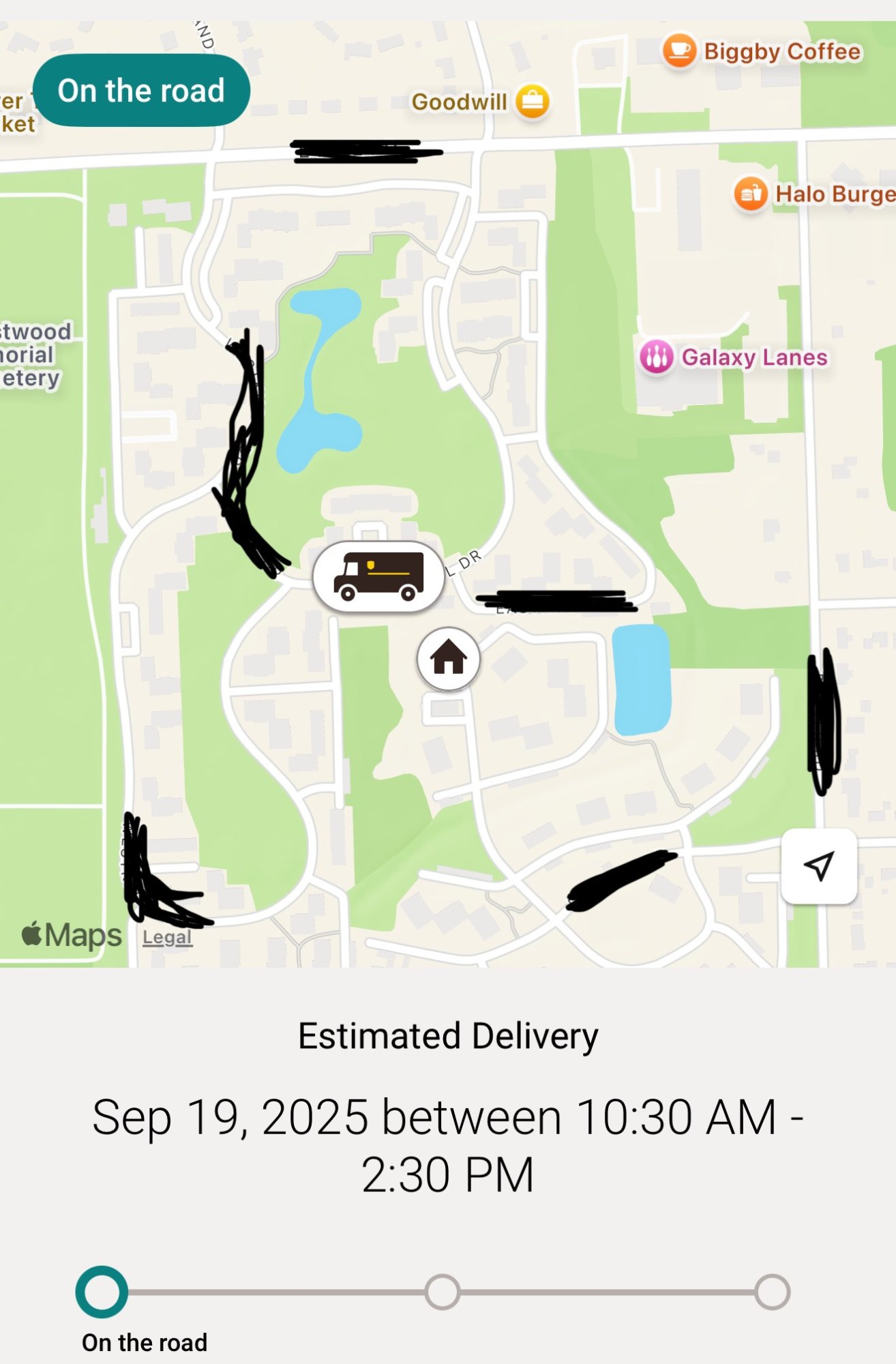The image size is (896, 1364).
Task: Select the Galaxy Lanes marker
Action: coord(657,357)
